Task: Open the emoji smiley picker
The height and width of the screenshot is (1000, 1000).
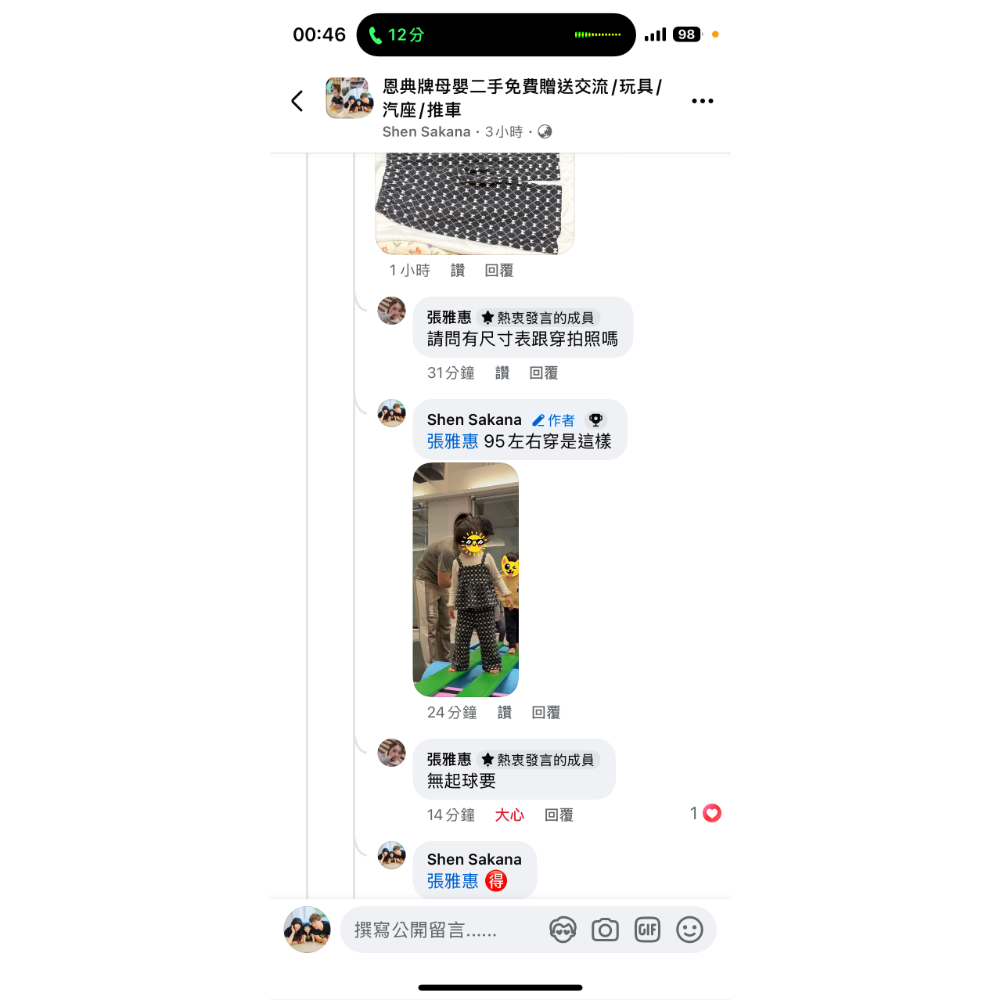Action: click(x=690, y=930)
